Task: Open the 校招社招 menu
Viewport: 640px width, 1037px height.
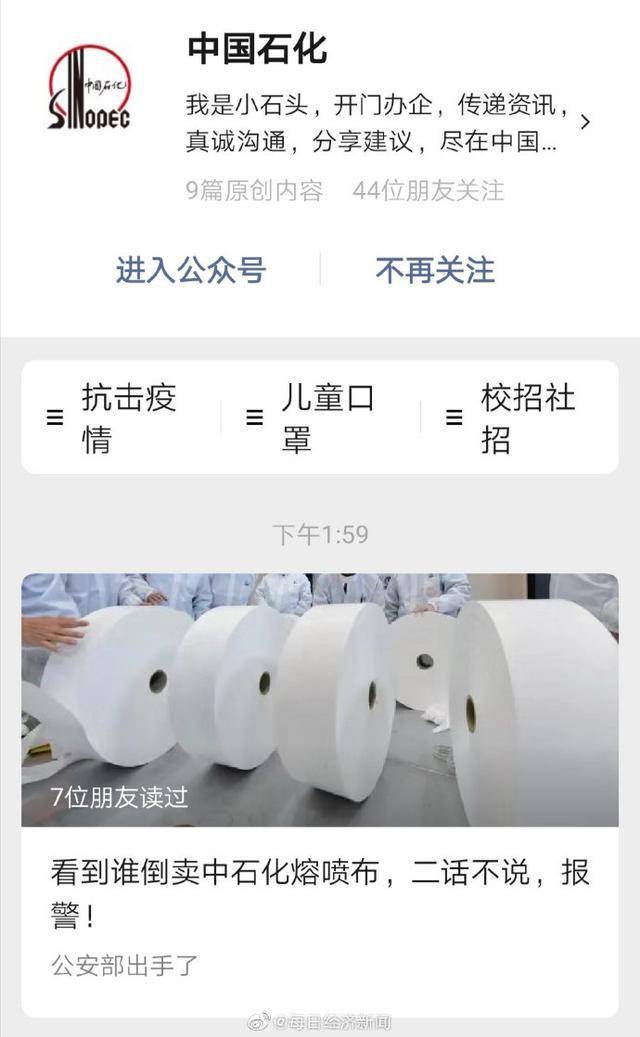Action: click(520, 417)
